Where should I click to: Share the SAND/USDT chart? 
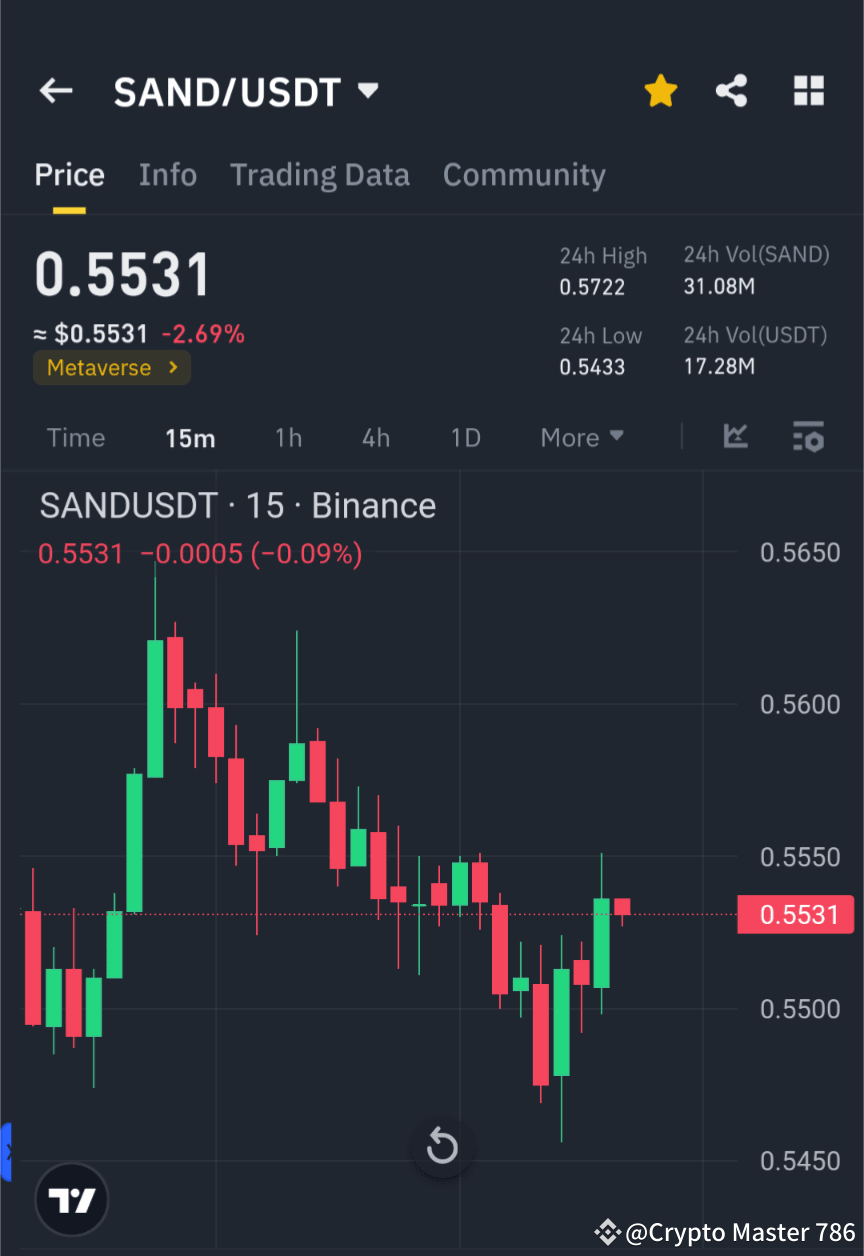pyautogui.click(x=731, y=90)
